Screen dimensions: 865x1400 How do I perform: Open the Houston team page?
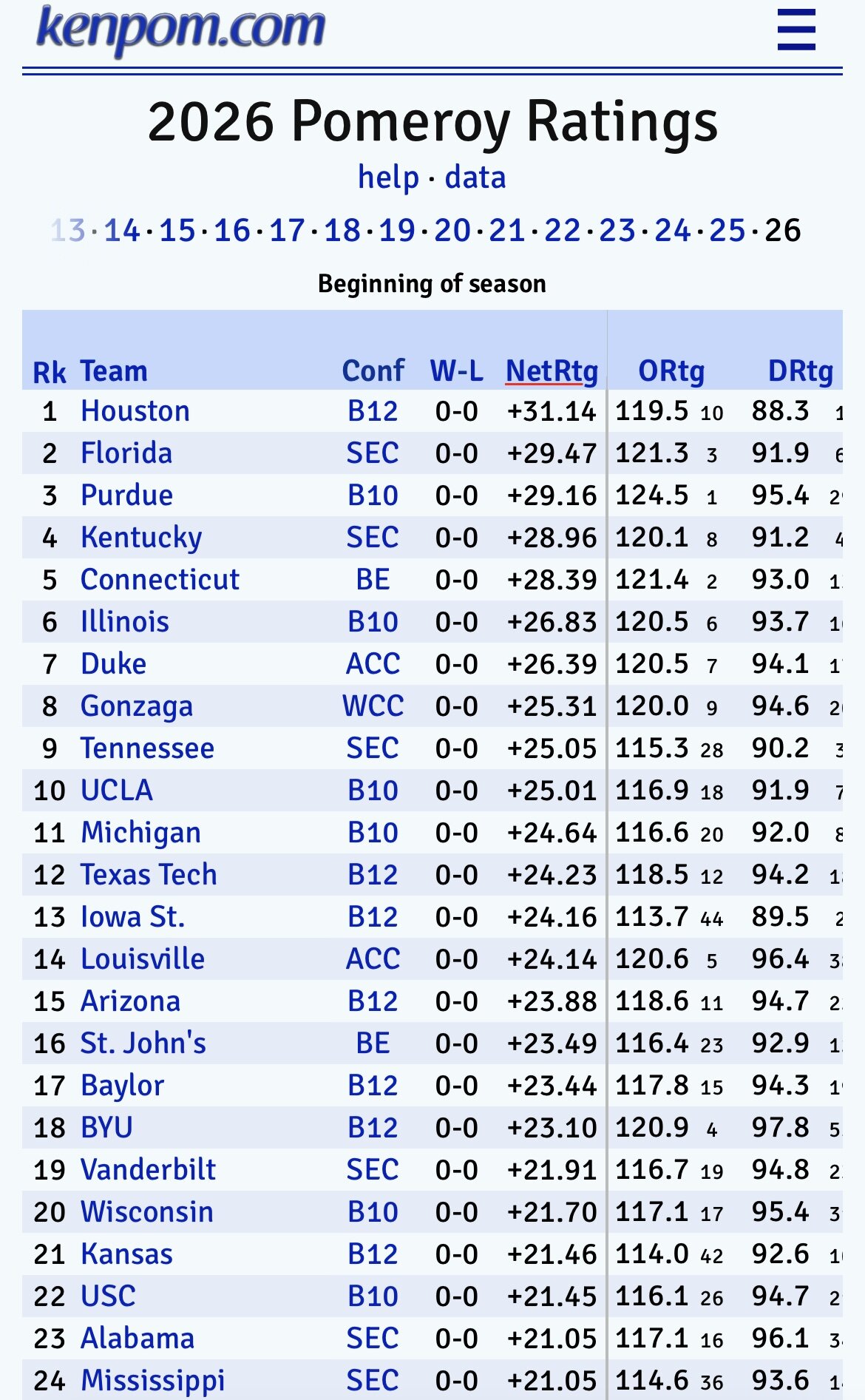(135, 411)
